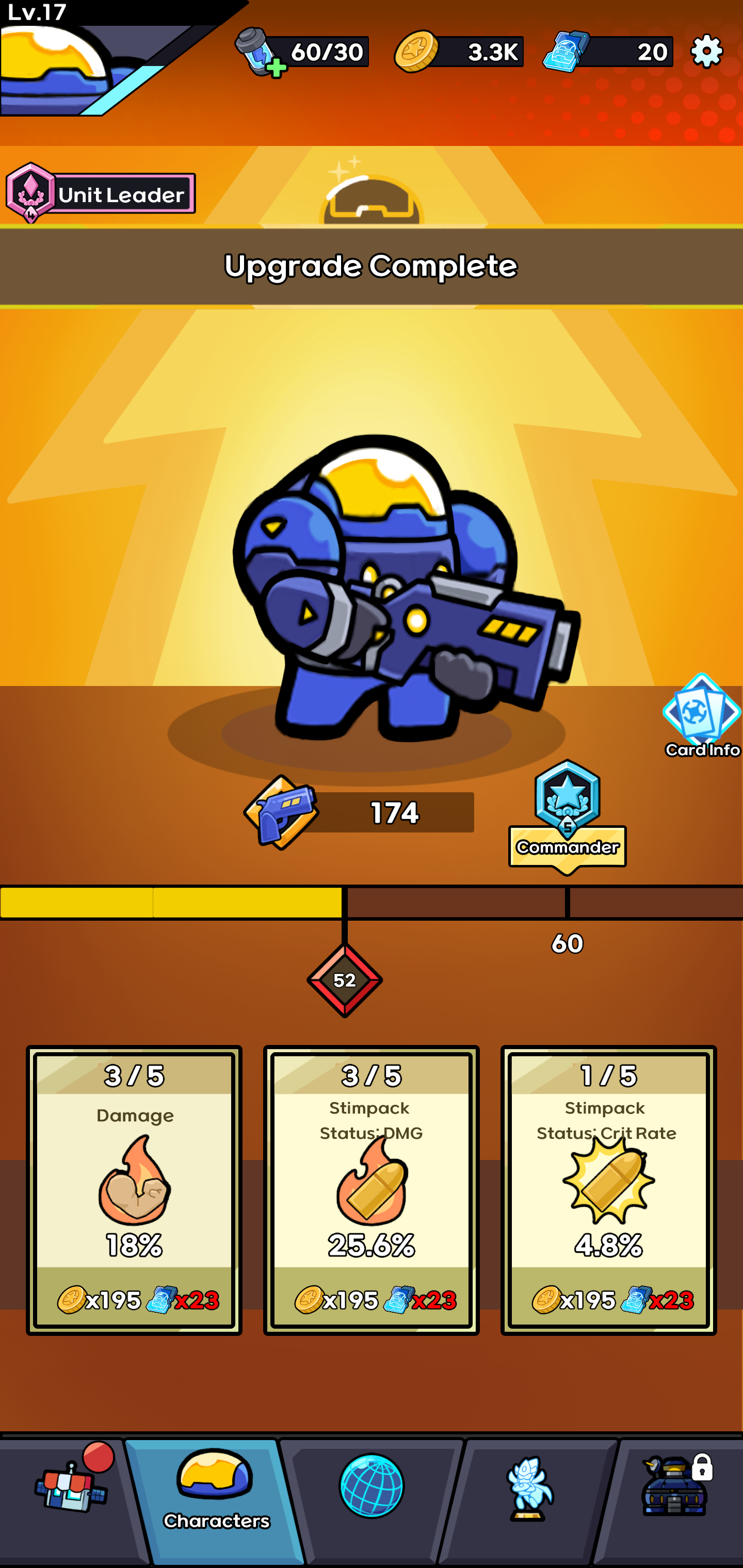Tap the locked base tab
The height and width of the screenshot is (1568, 743).
[x=676, y=1491]
